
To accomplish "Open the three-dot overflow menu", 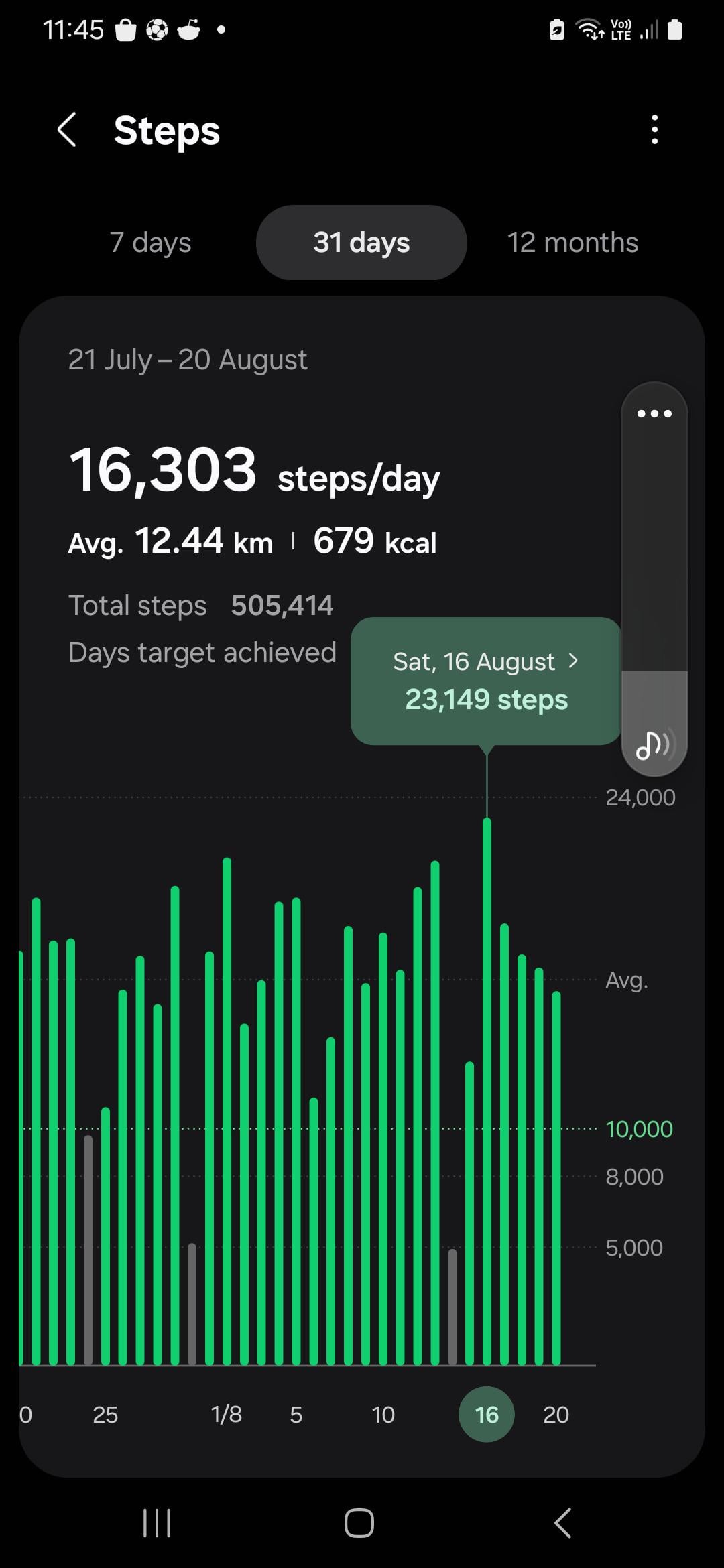I will click(x=655, y=129).
